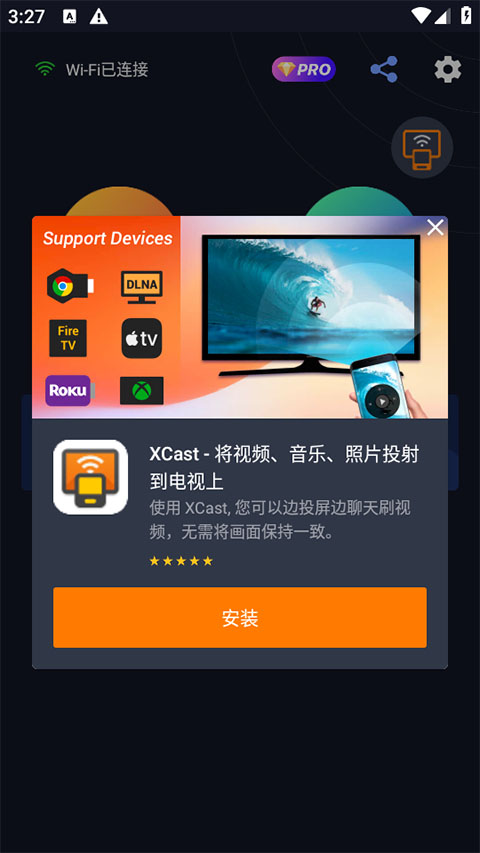Open the PRO upgrade badge

(304, 69)
